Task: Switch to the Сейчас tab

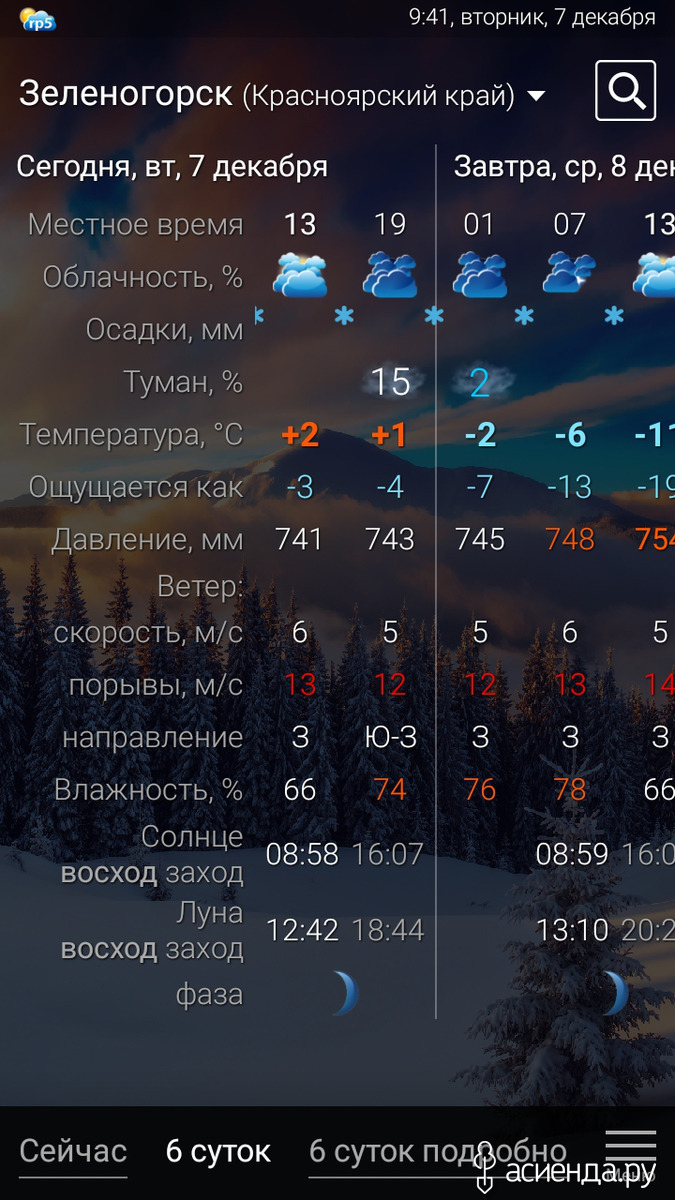Action: pos(73,1151)
